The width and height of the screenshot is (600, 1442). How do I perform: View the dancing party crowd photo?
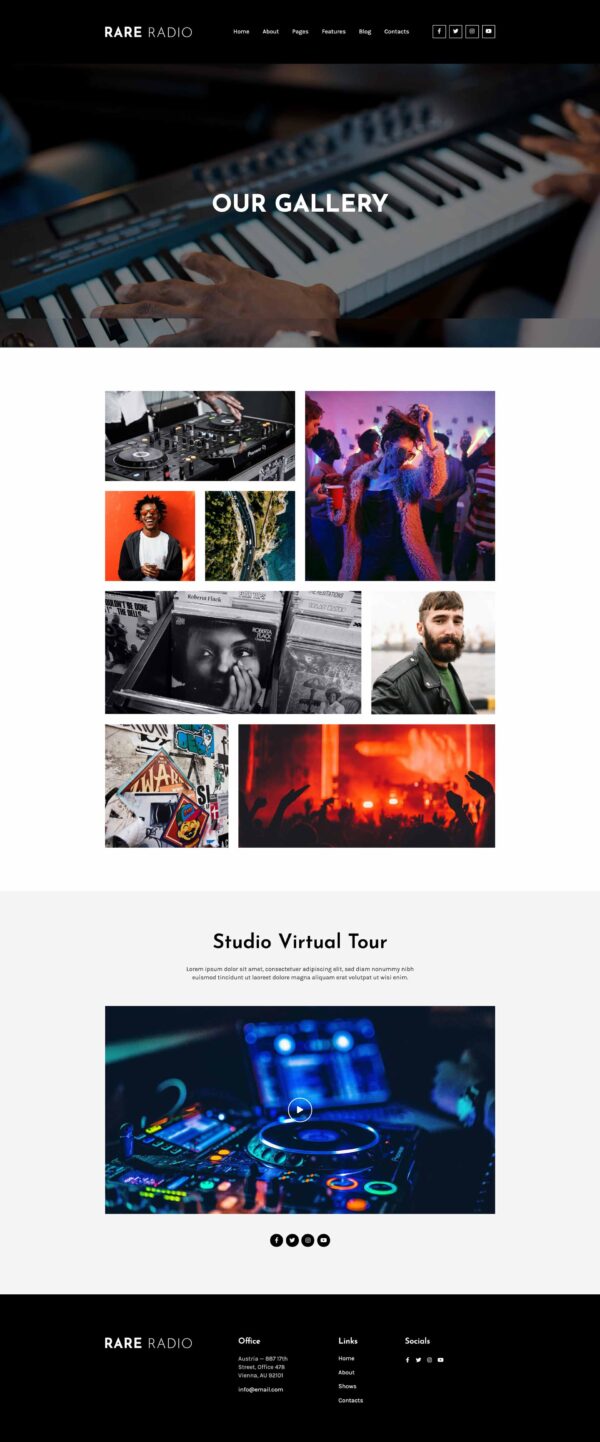coord(399,485)
